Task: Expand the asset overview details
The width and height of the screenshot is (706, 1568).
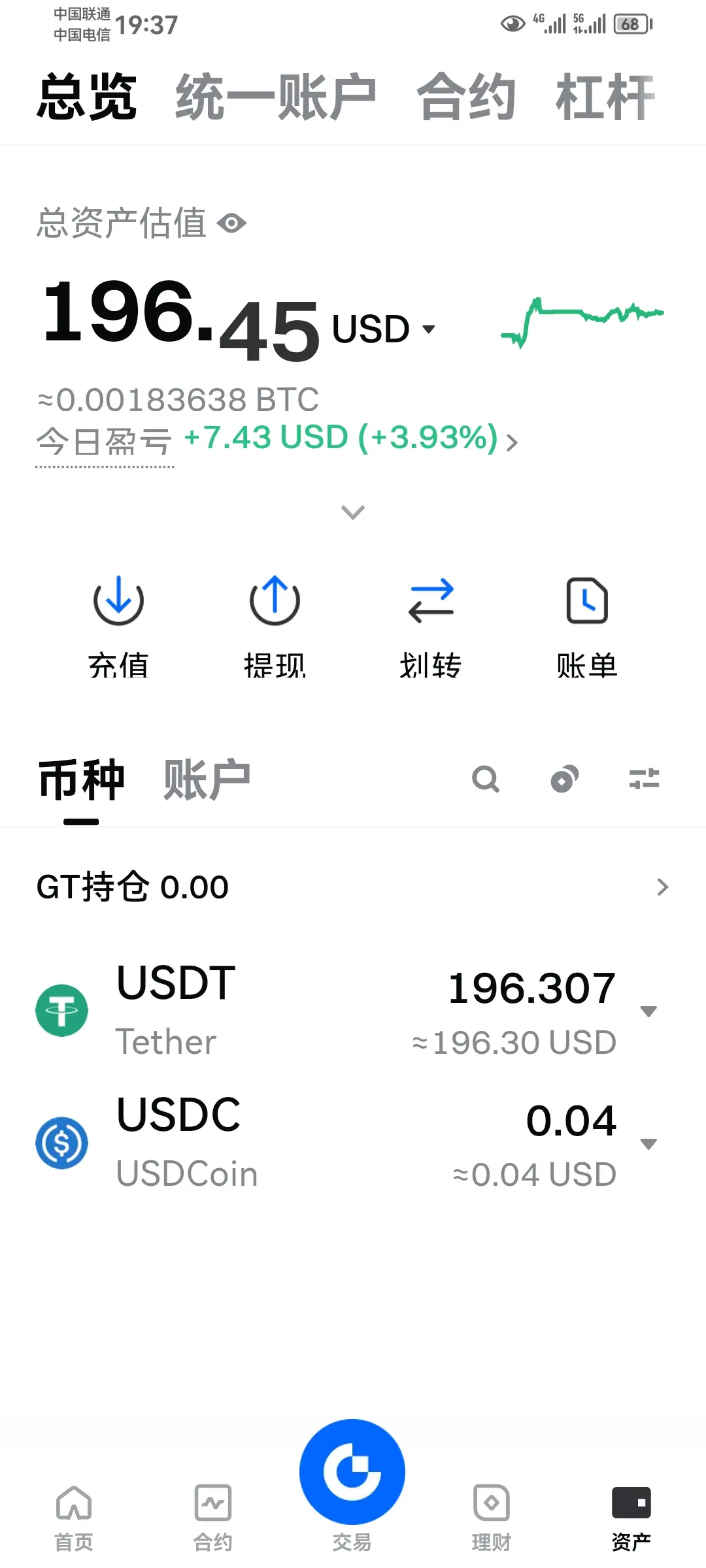Action: [353, 512]
